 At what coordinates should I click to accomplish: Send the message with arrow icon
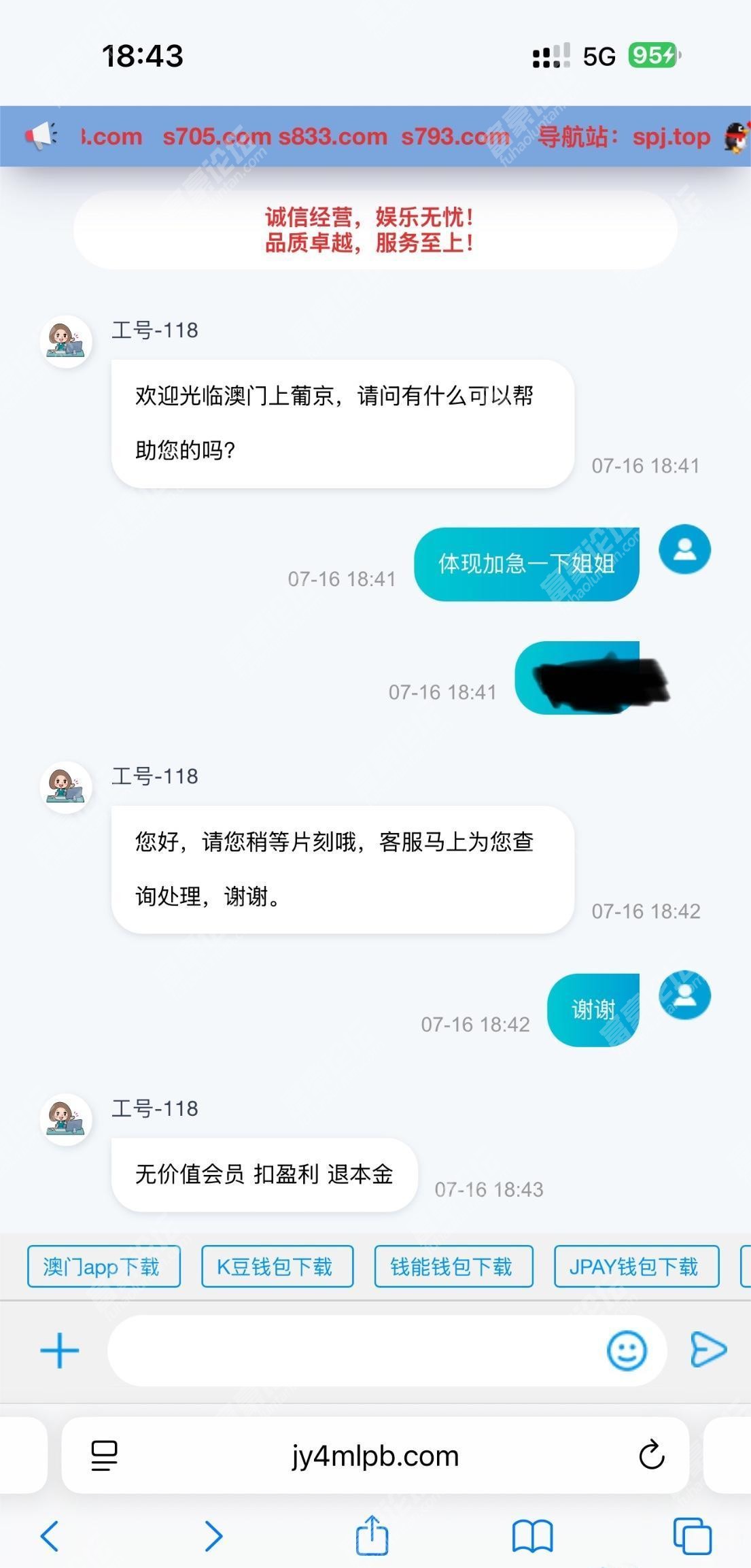708,1350
